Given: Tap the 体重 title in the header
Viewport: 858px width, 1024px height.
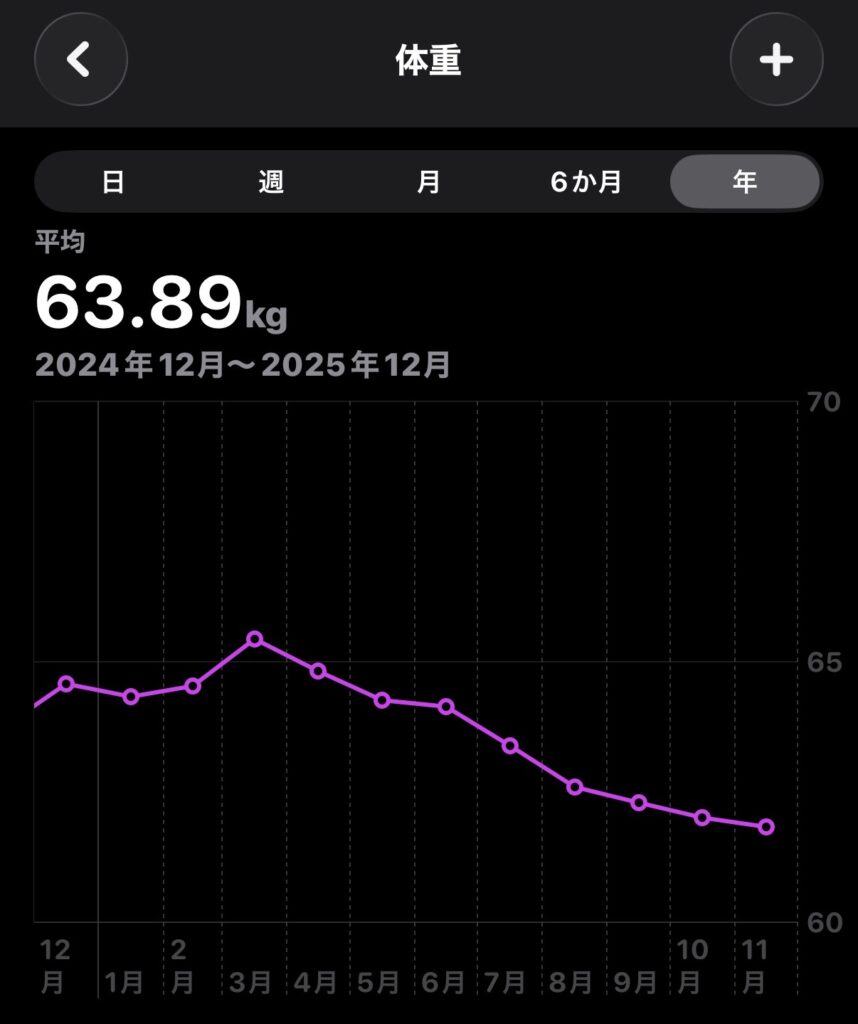Looking at the screenshot, I should (428, 58).
